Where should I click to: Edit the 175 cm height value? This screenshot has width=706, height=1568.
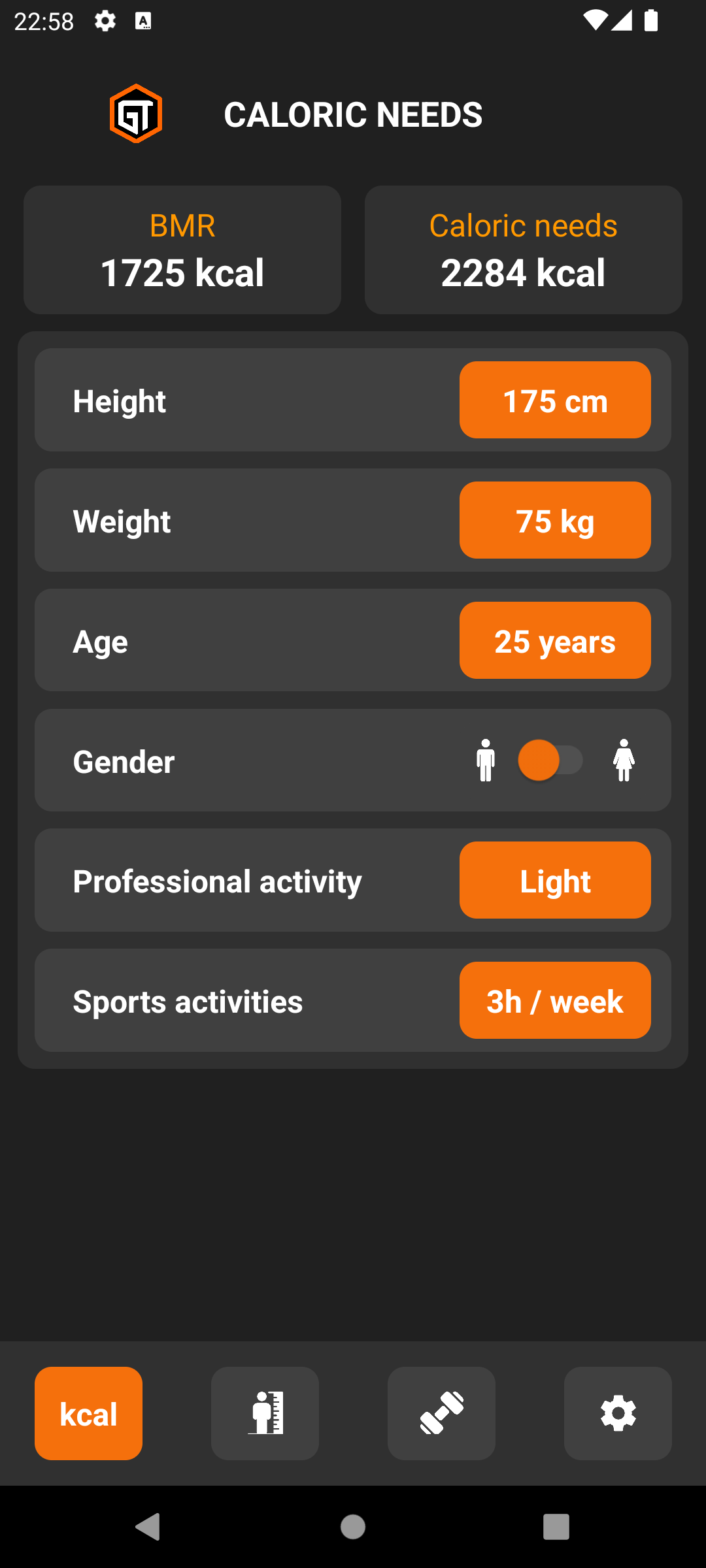click(555, 400)
